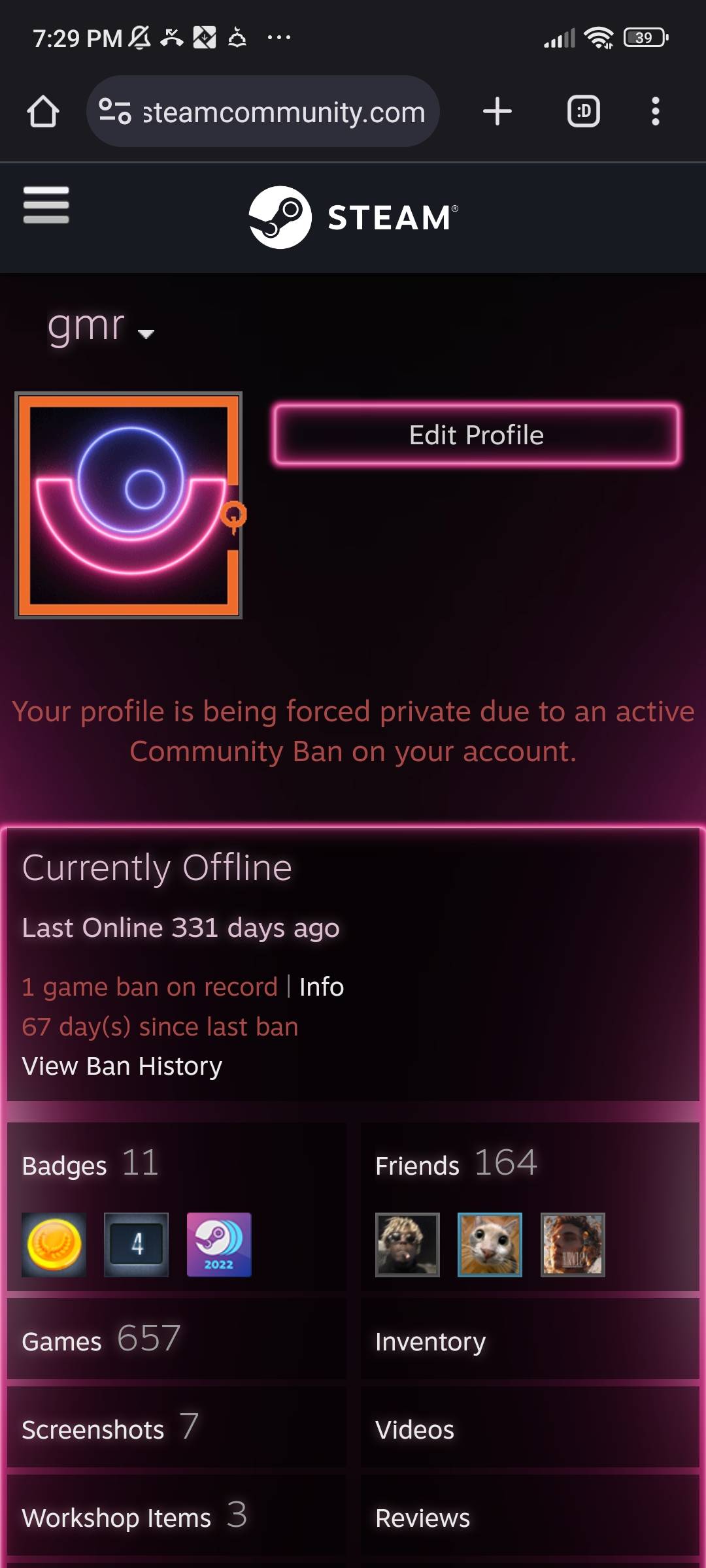Open the browser overflow menu

tap(655, 112)
